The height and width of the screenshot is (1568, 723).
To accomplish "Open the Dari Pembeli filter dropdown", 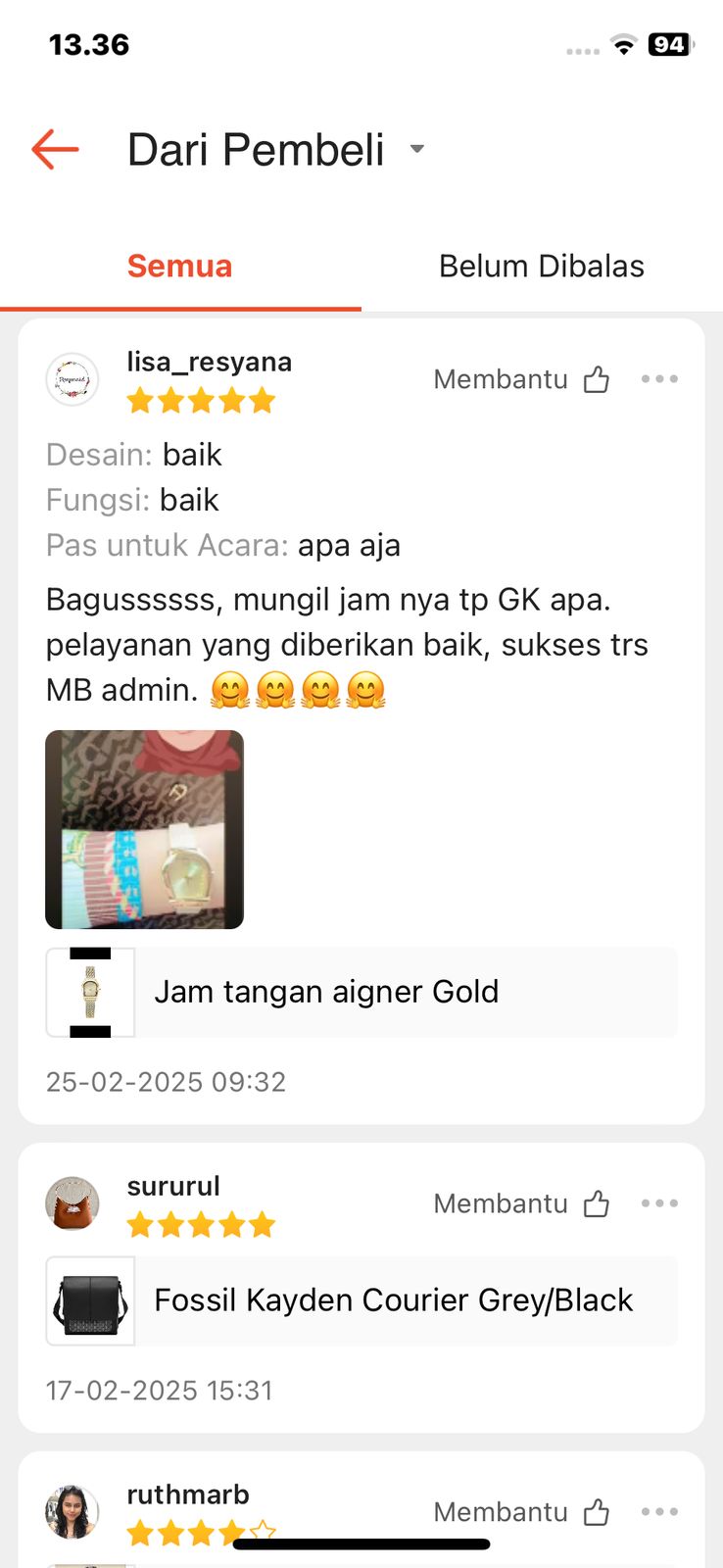I will click(416, 149).
